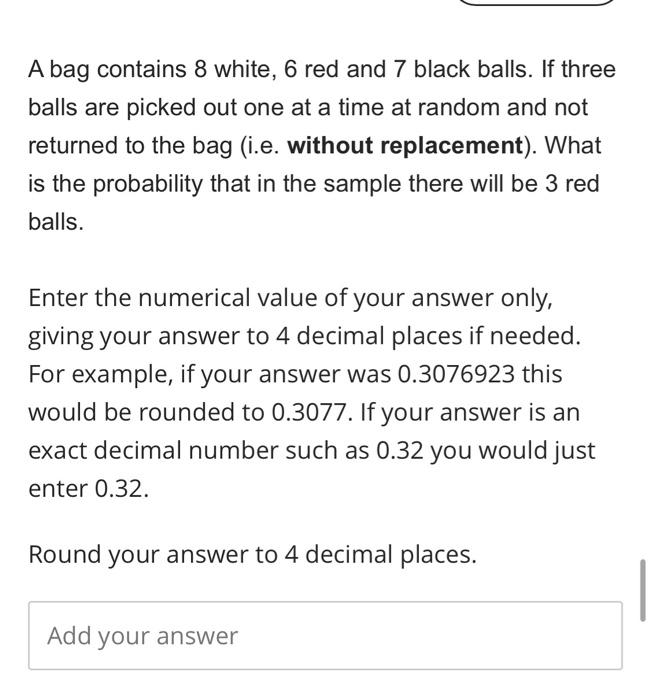Tap the Add your answer field

[325, 636]
